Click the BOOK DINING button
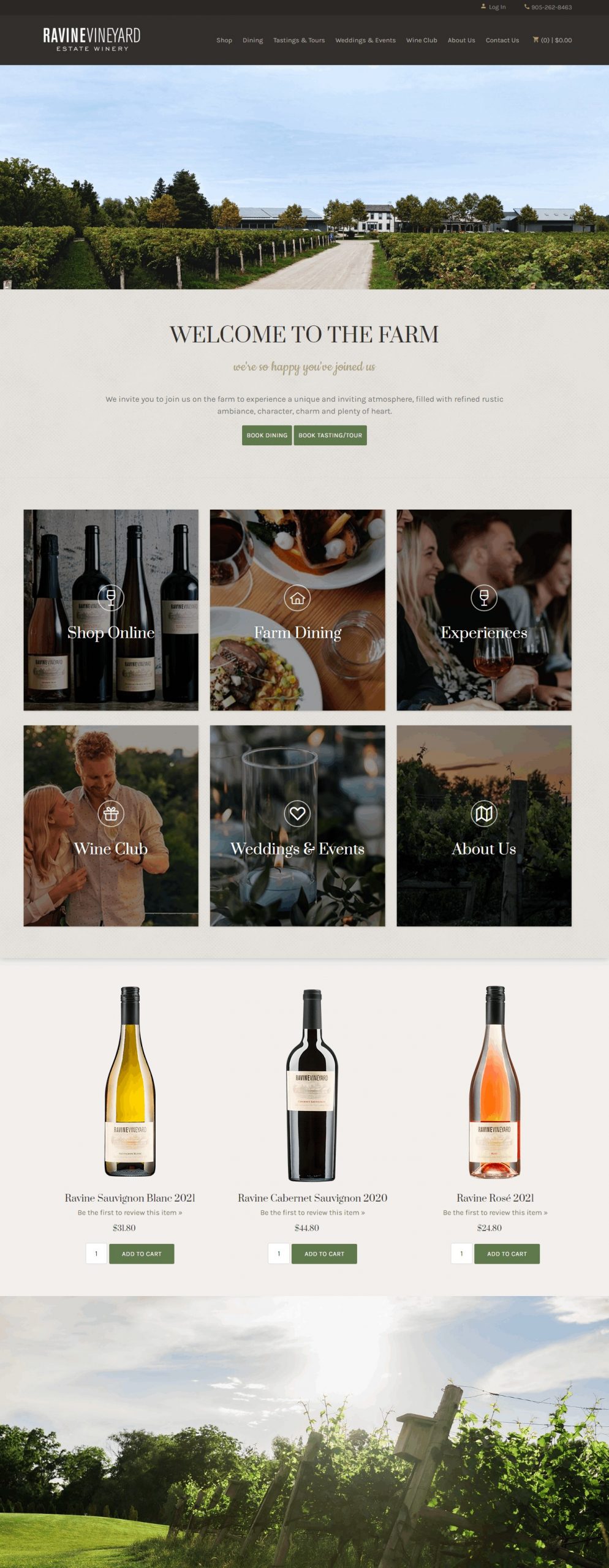 [267, 435]
